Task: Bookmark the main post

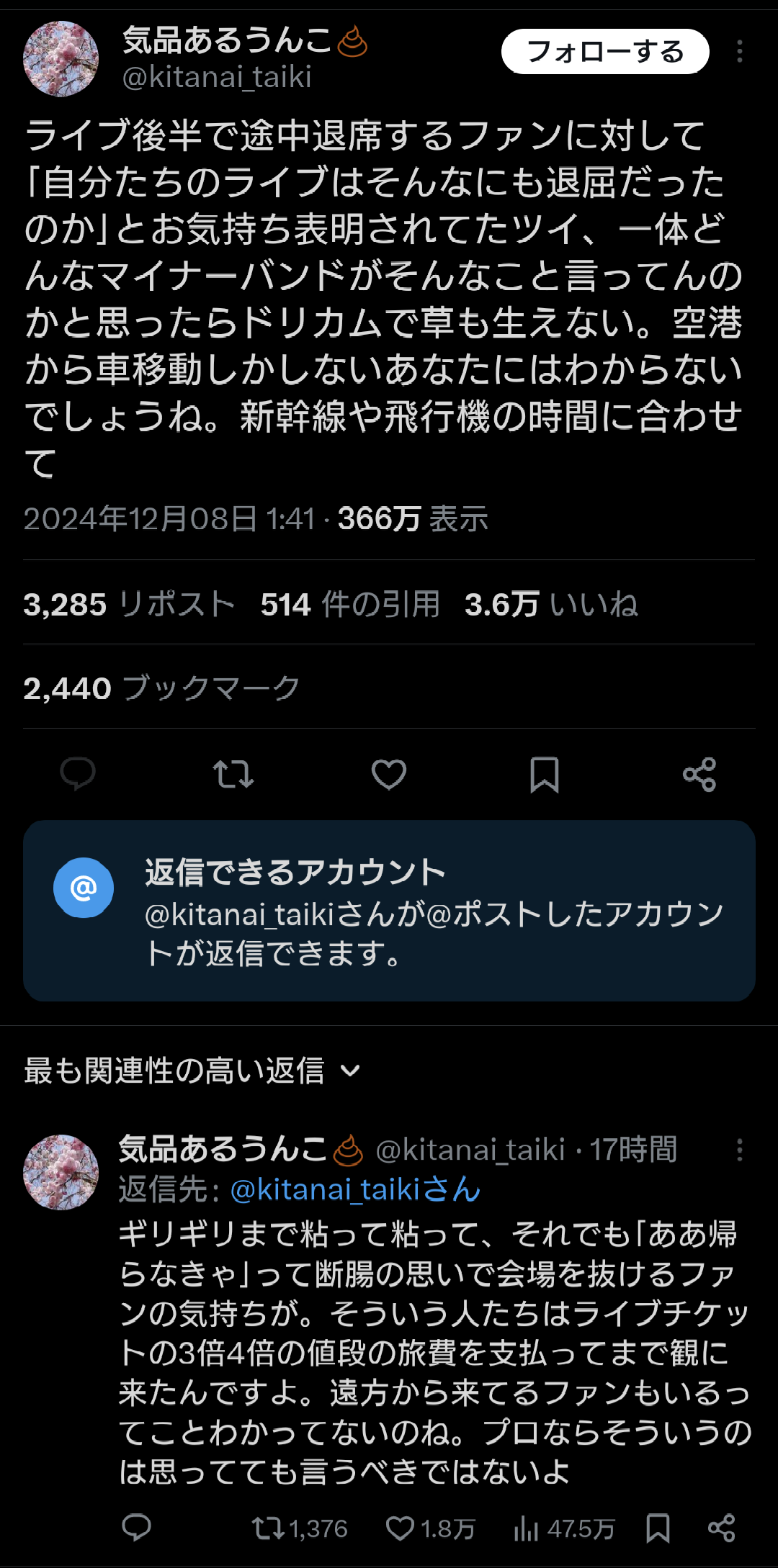Action: pyautogui.click(x=545, y=775)
